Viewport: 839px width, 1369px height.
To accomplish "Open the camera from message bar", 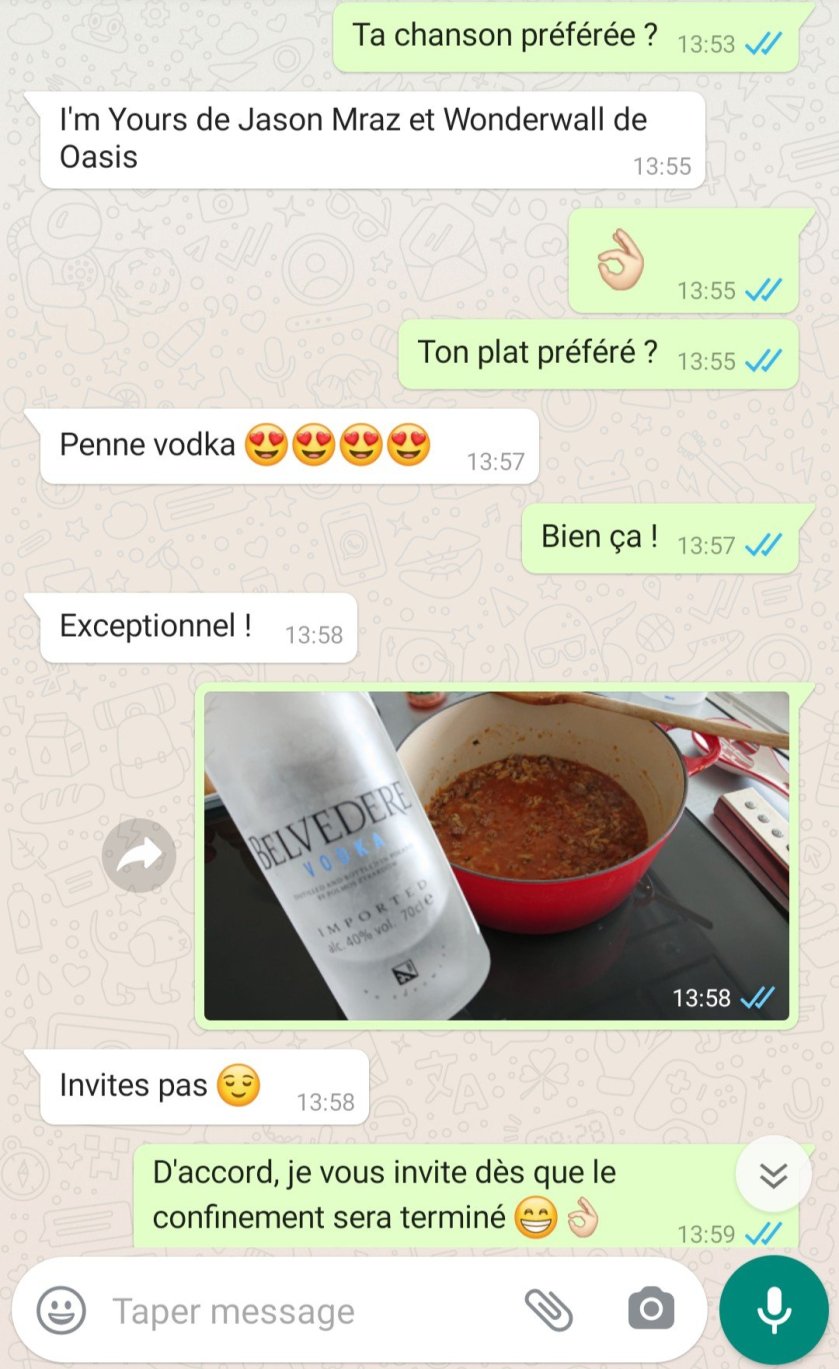I will [x=651, y=1310].
